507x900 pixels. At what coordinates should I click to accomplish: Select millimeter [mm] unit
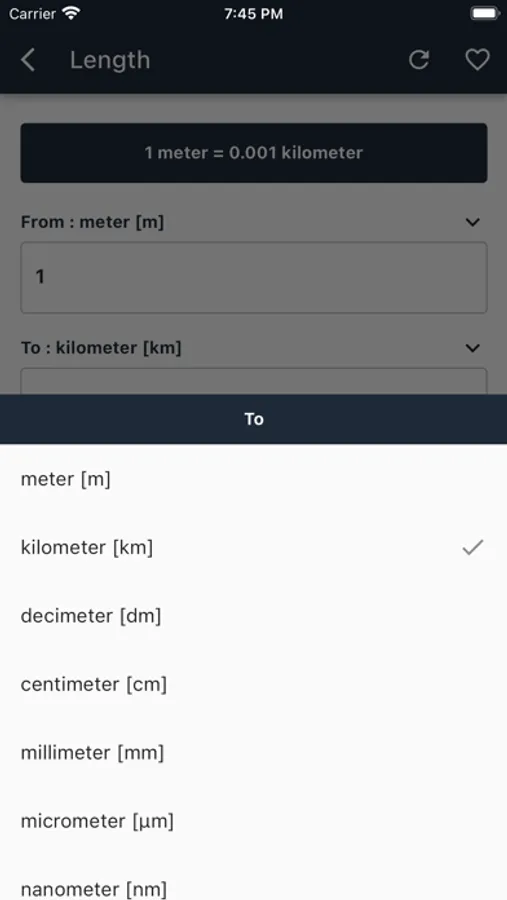253,752
